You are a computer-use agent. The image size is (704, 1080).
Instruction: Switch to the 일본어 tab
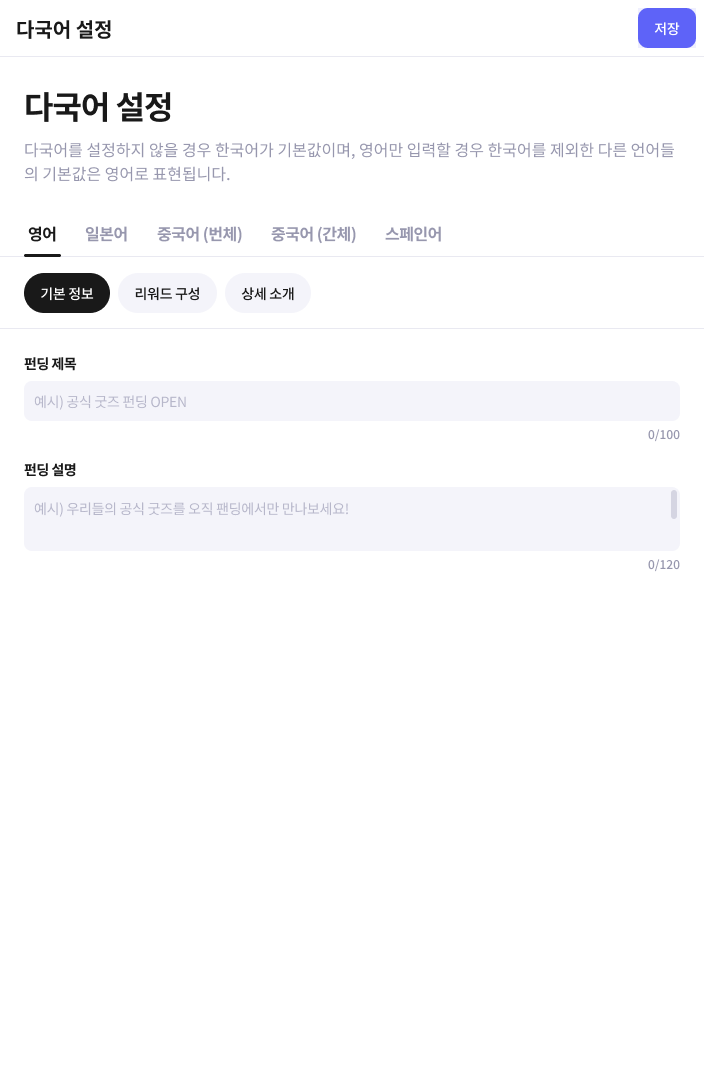coord(106,234)
